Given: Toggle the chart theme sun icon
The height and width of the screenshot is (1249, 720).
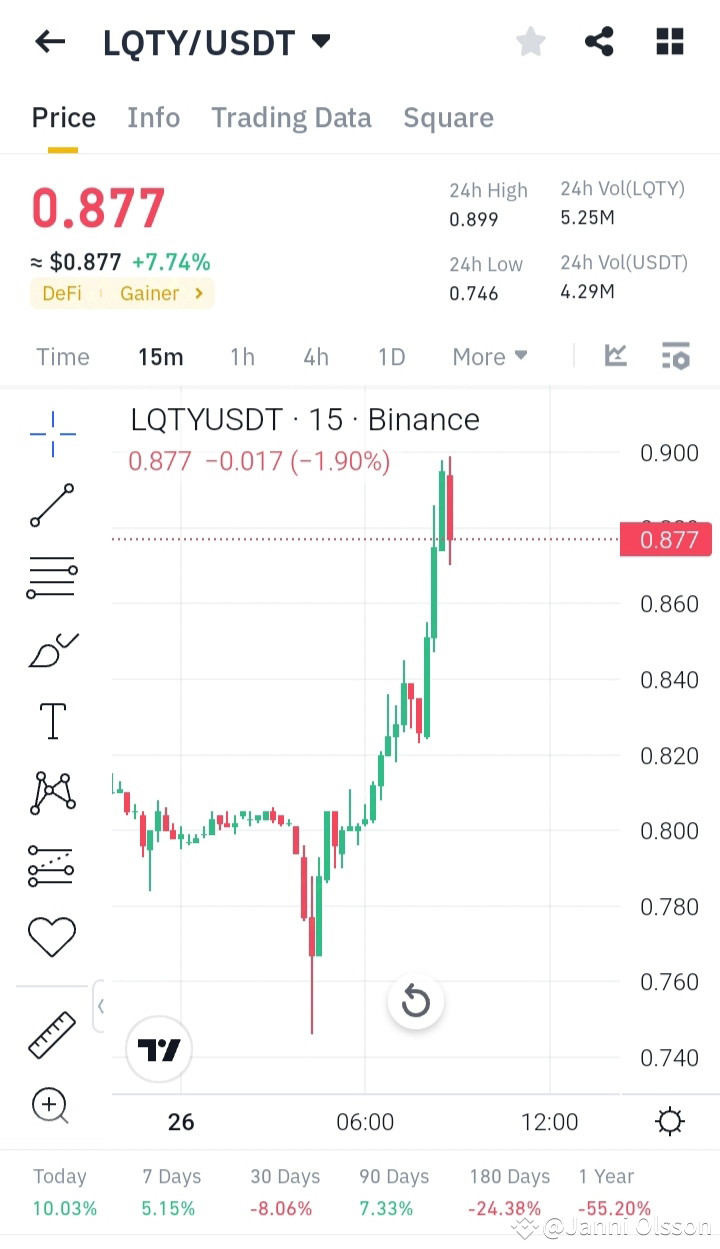Looking at the screenshot, I should (x=669, y=1121).
